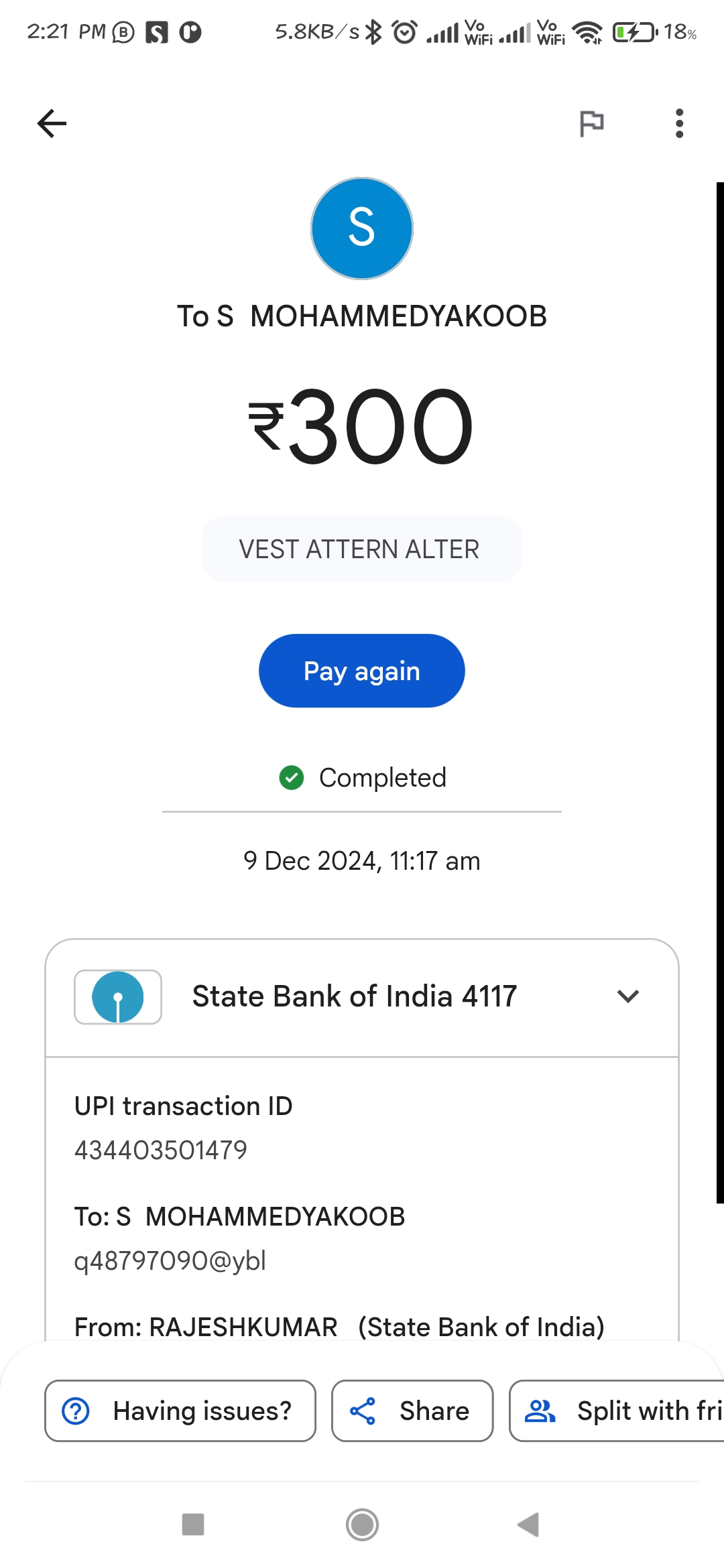Open the Having issues? help option
This screenshot has width=724, height=1568.
click(x=180, y=1411)
